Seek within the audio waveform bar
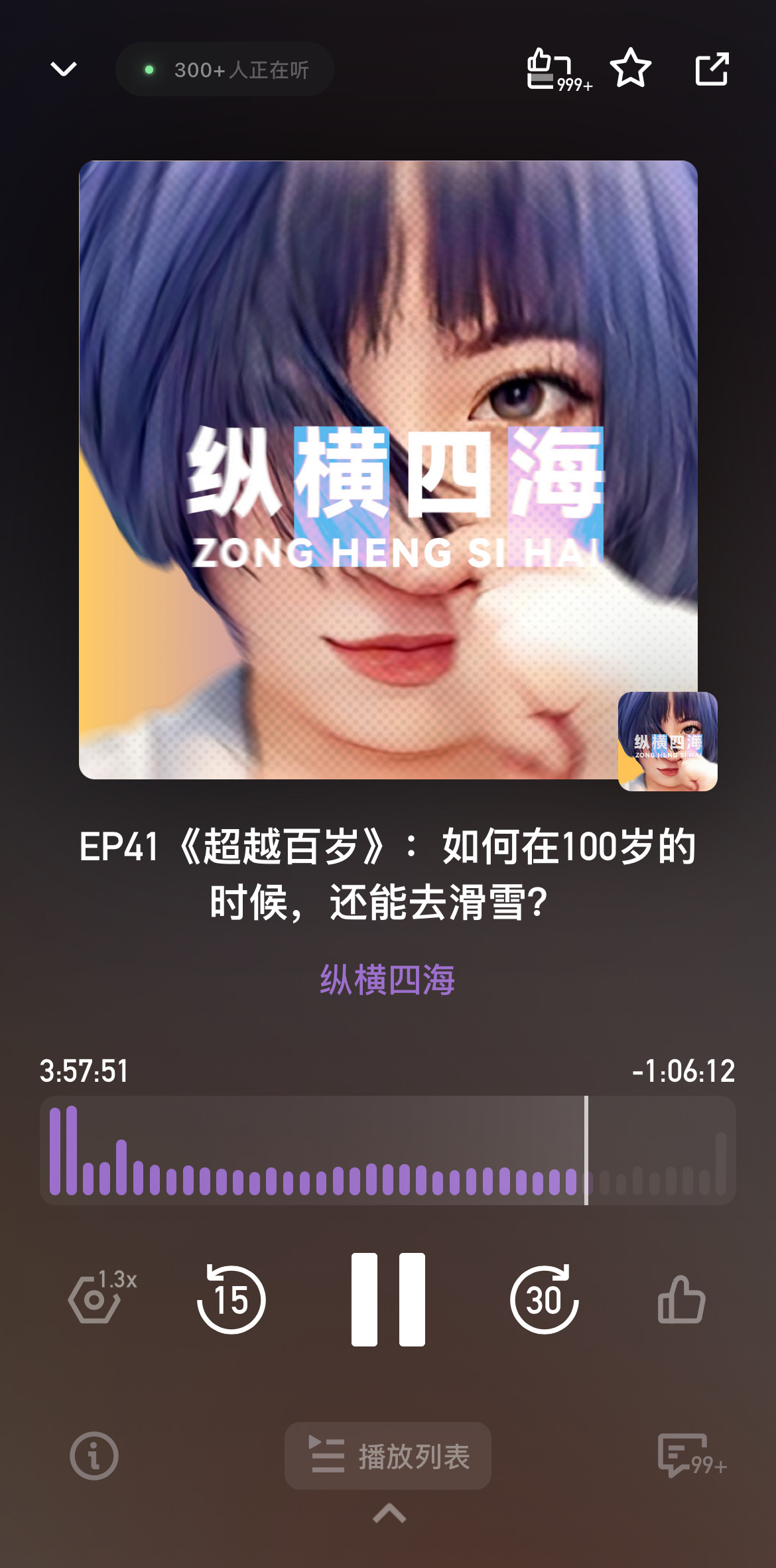This screenshot has height=1568, width=776. 387,1151
